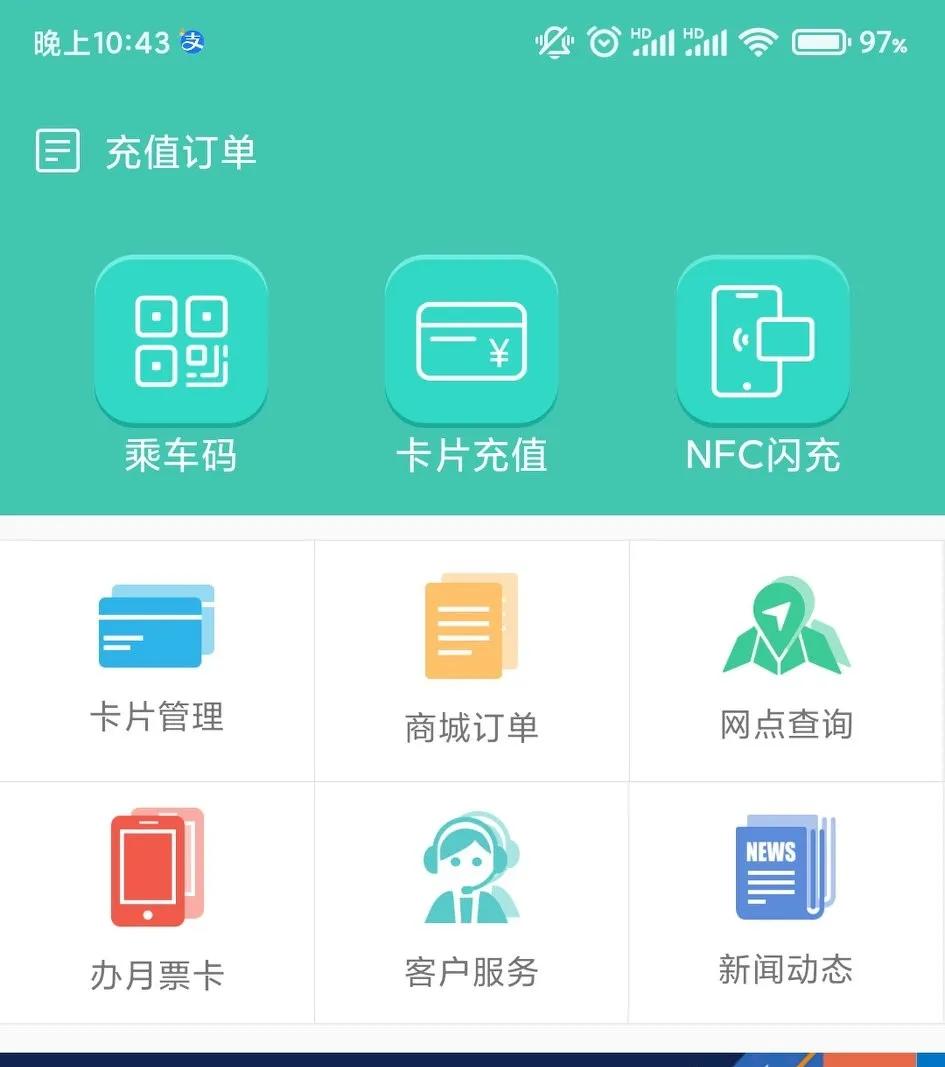Apply for 办月票卡 monthly pass
This screenshot has height=1067, width=945.
click(156, 900)
